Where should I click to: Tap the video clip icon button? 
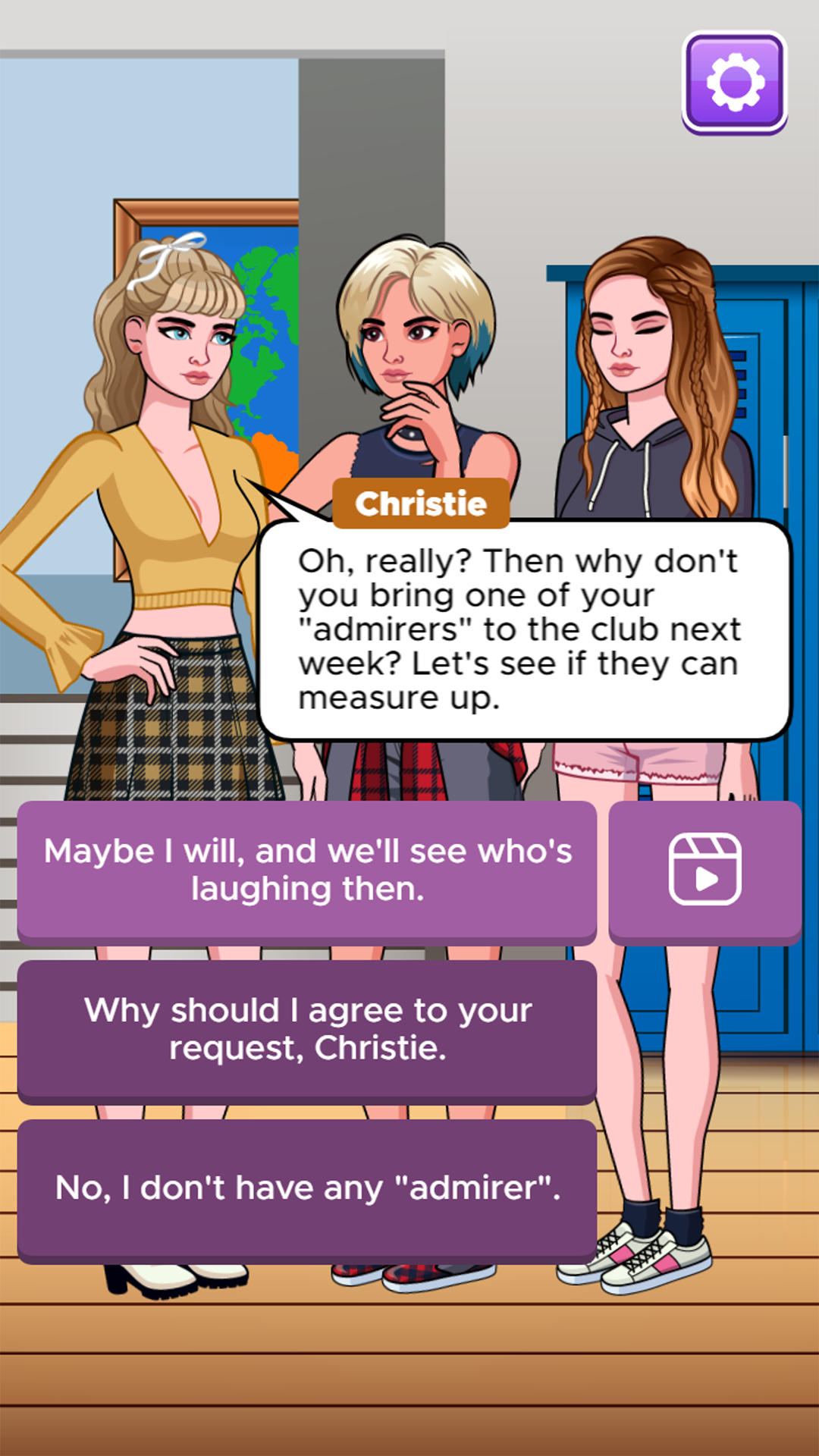704,871
